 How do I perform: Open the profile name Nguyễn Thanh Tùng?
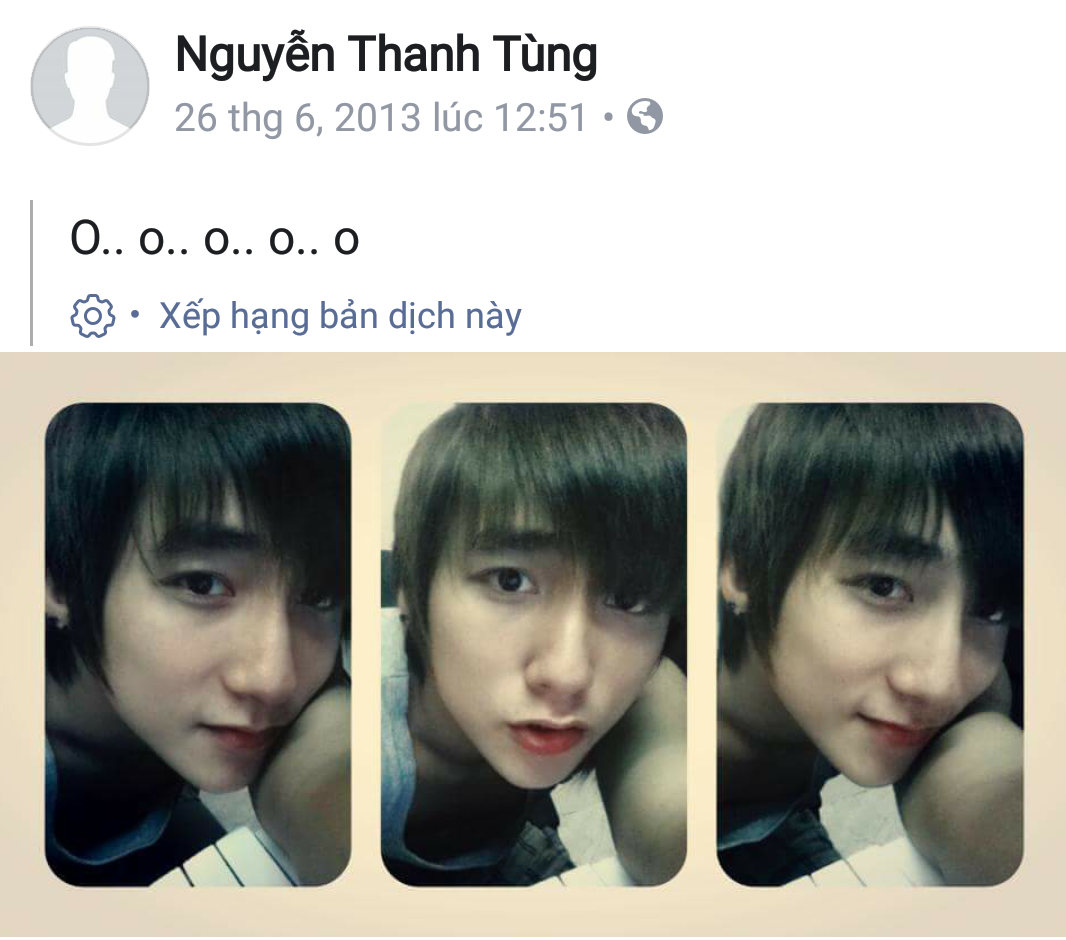pos(386,54)
